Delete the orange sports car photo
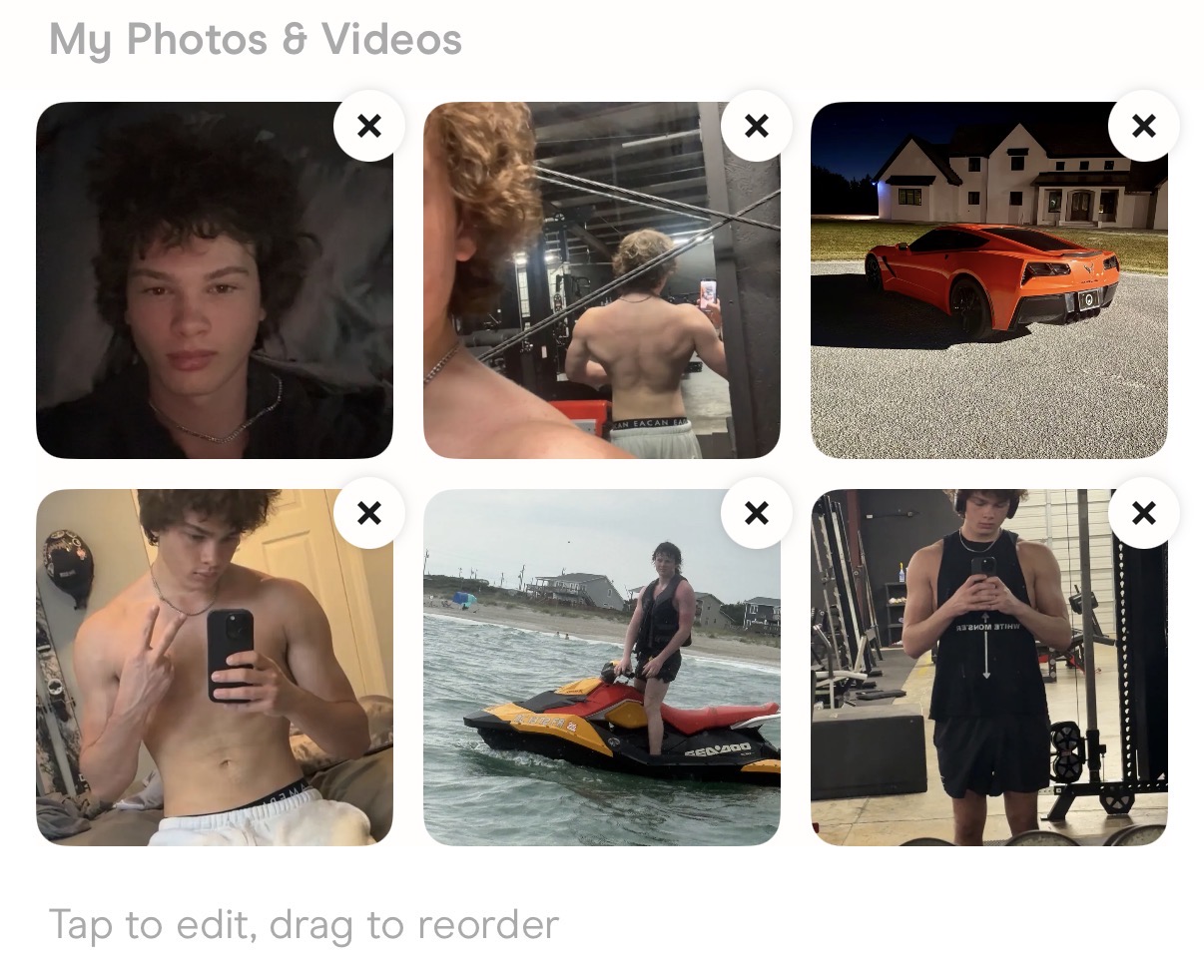Screen dimensions: 1204x980 1144,126
